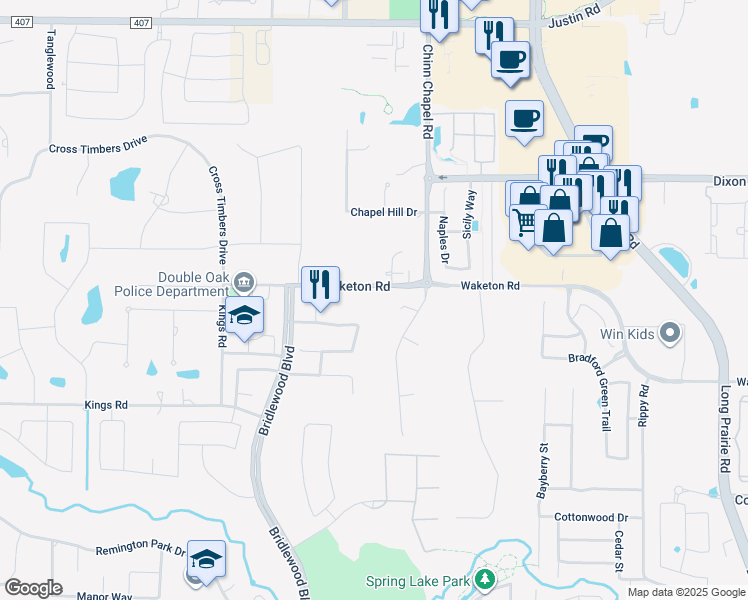
Task: Open the grocery cart store marker
Action: pyautogui.click(x=525, y=221)
